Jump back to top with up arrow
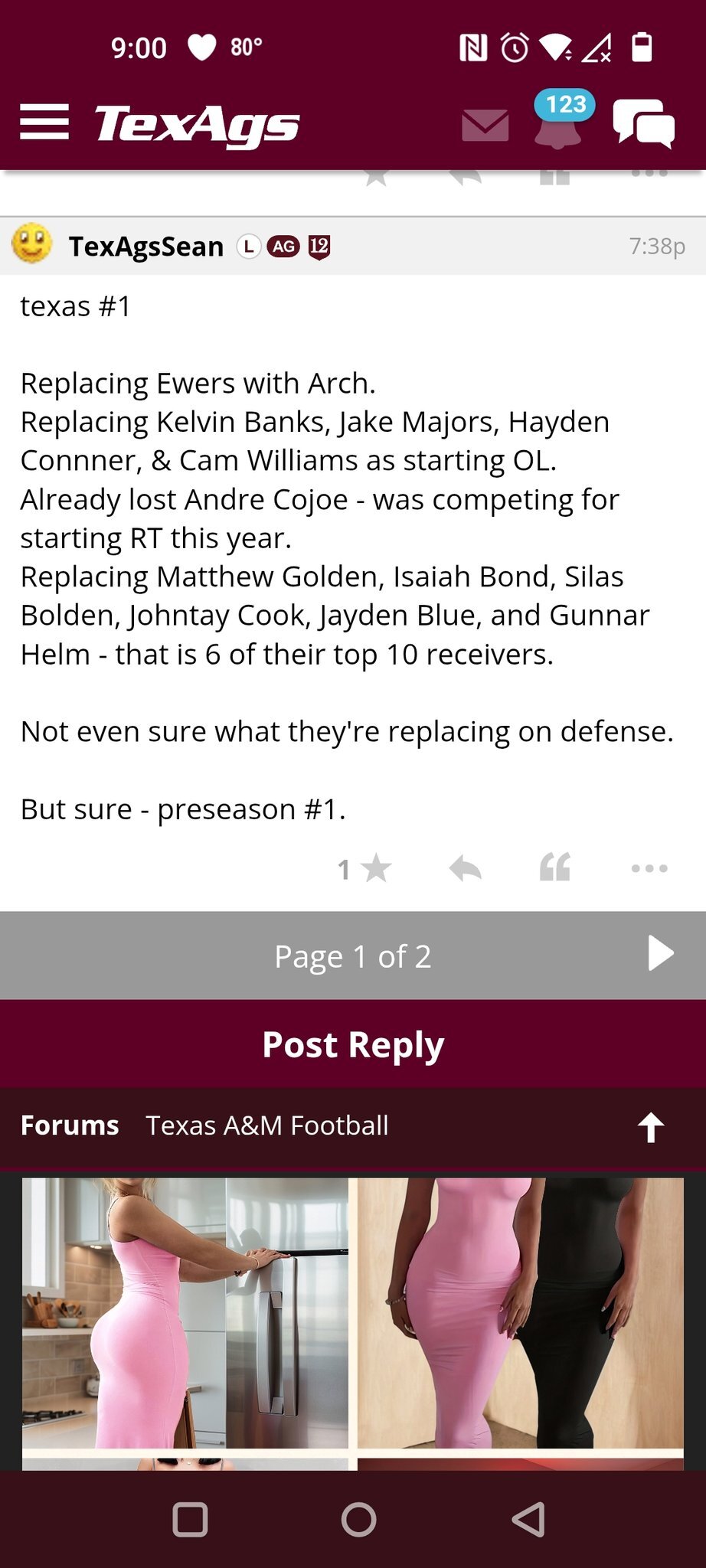The width and height of the screenshot is (706, 1568). click(651, 1127)
